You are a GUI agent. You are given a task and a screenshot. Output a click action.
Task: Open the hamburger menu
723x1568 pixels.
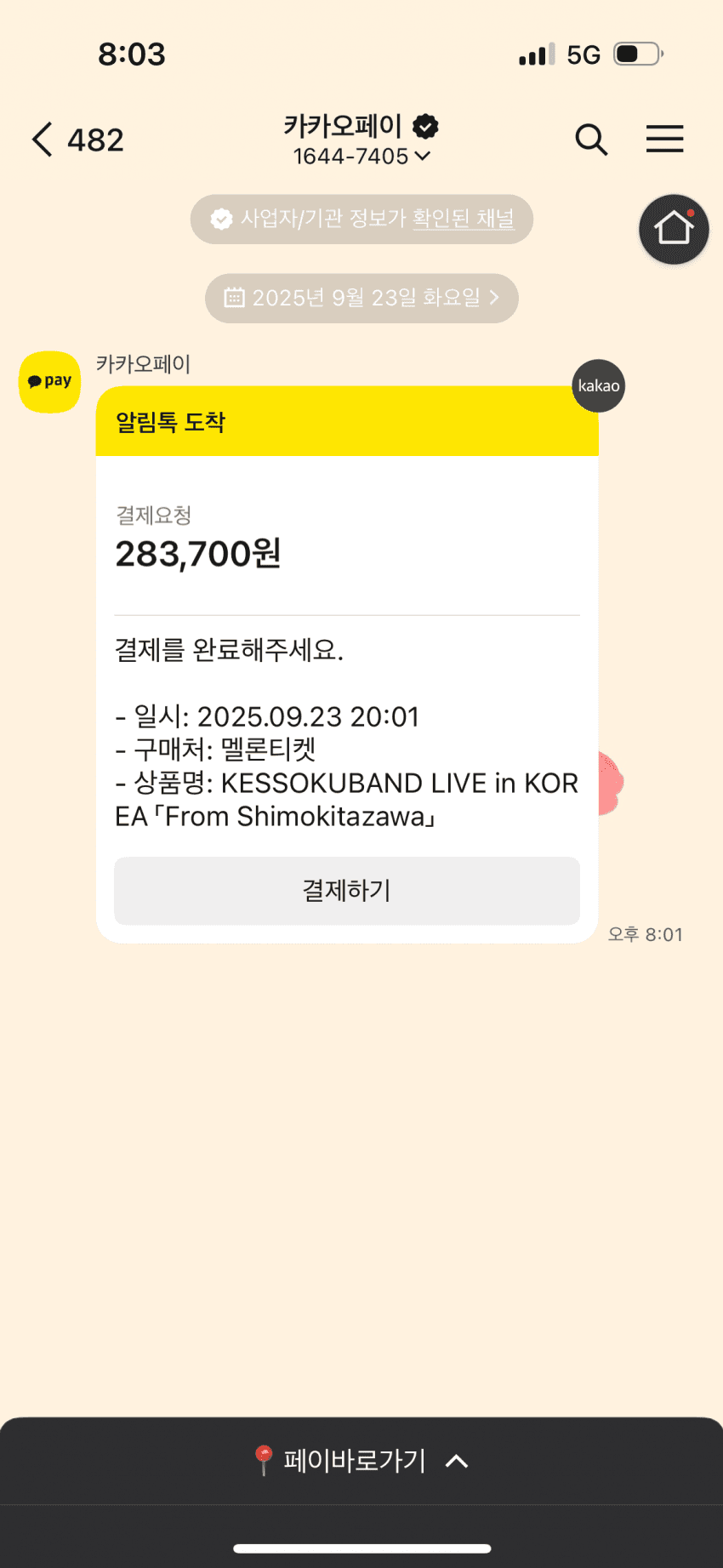click(664, 140)
